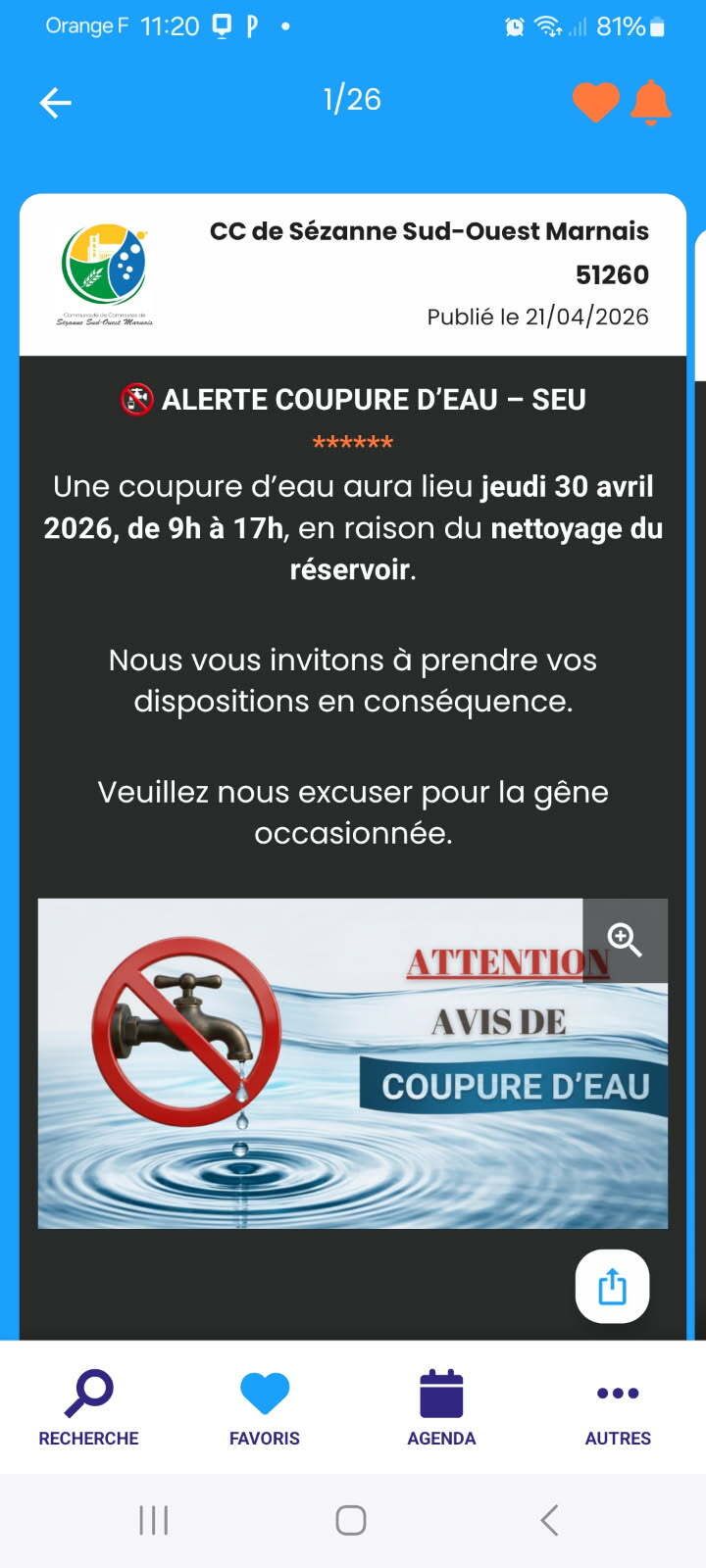Tap the system home button
Viewport: 706px width, 1568px height.
(351, 1520)
